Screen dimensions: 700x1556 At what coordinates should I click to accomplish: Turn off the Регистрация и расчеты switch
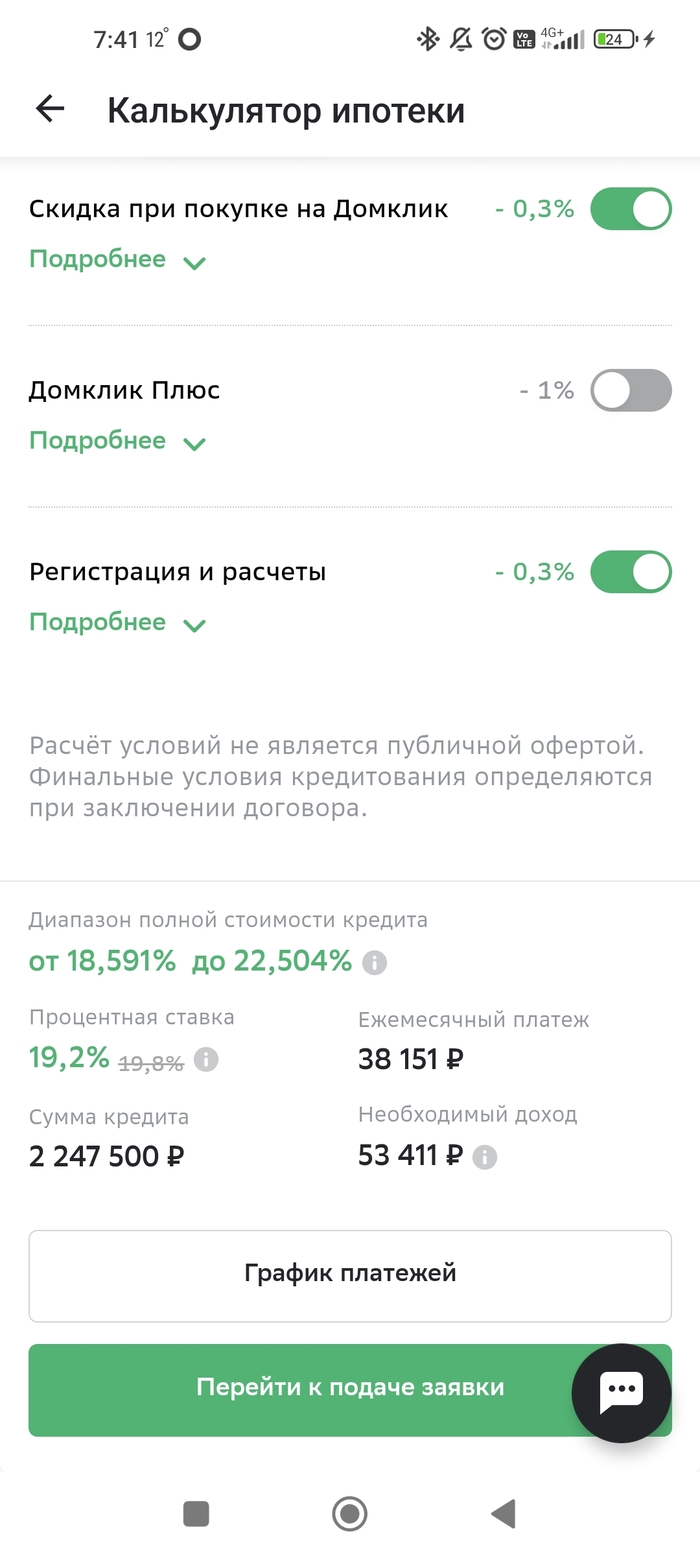coord(630,572)
